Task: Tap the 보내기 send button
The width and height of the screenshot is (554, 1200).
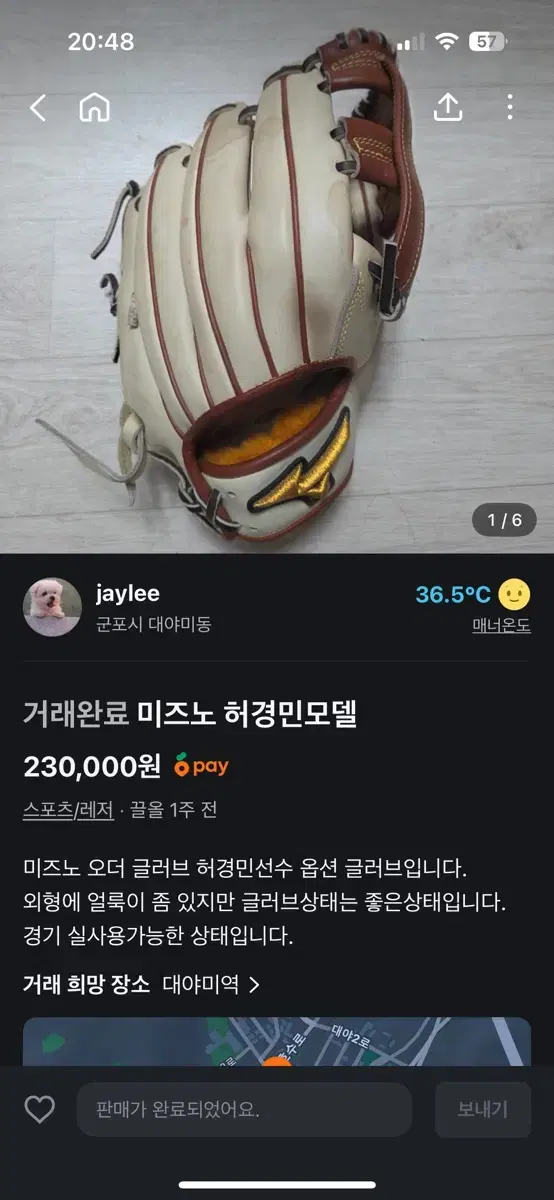Action: click(483, 1109)
